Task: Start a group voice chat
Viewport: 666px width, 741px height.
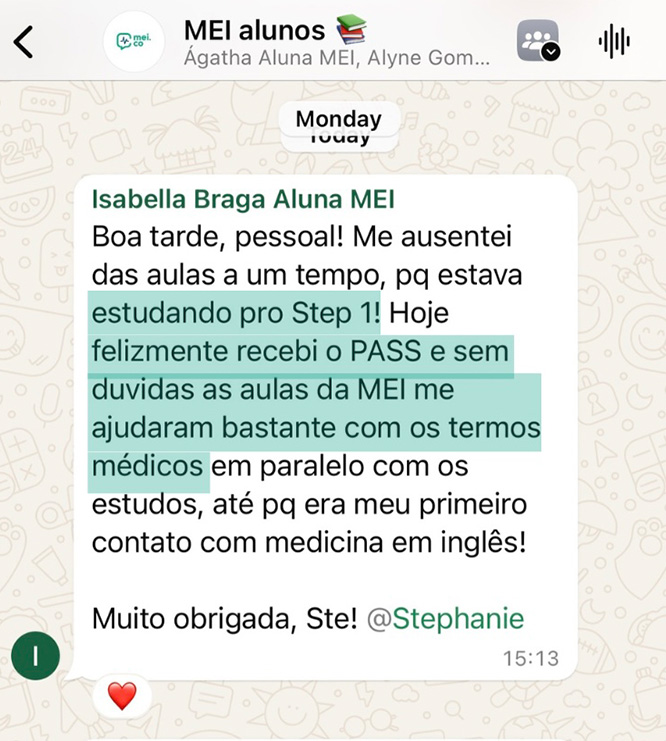Action: pyautogui.click(x=613, y=41)
